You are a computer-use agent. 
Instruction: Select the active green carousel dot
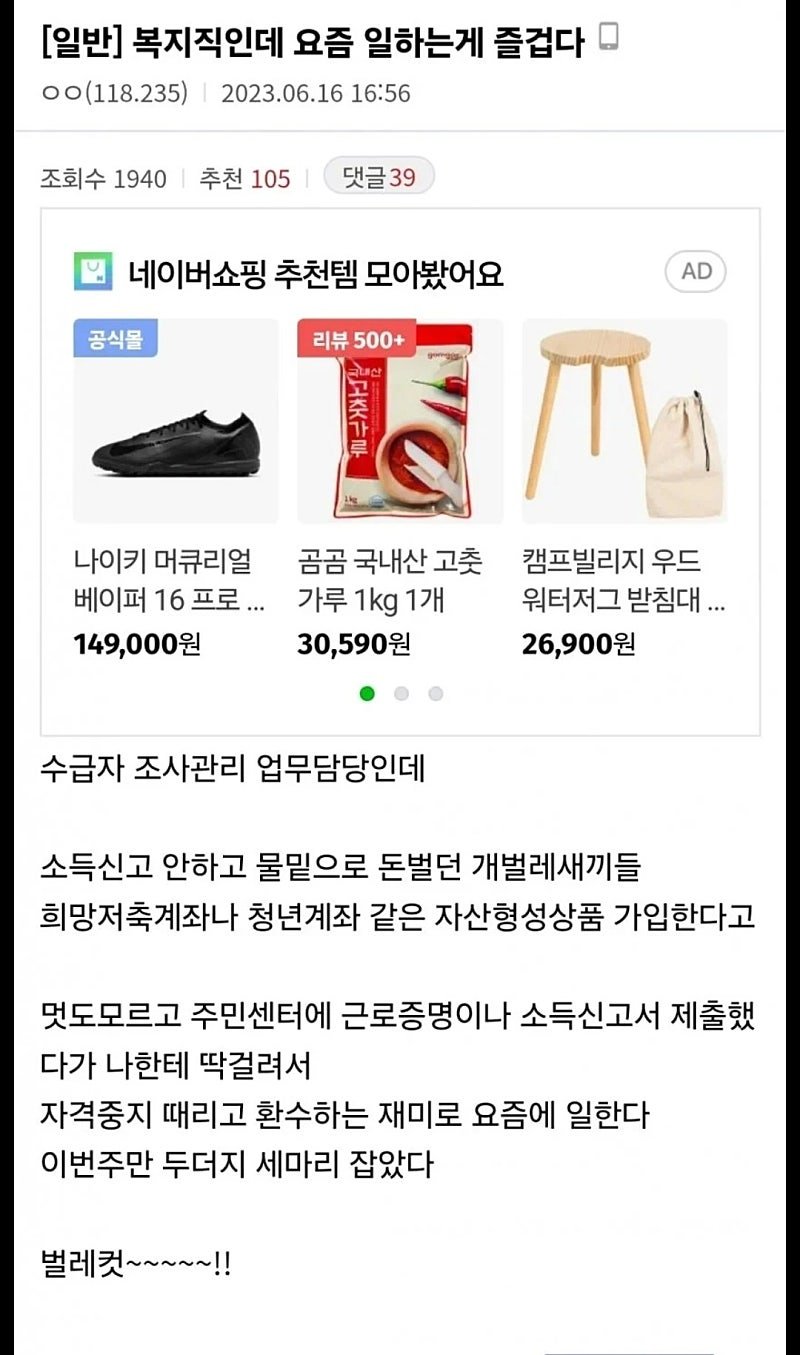pyautogui.click(x=368, y=692)
